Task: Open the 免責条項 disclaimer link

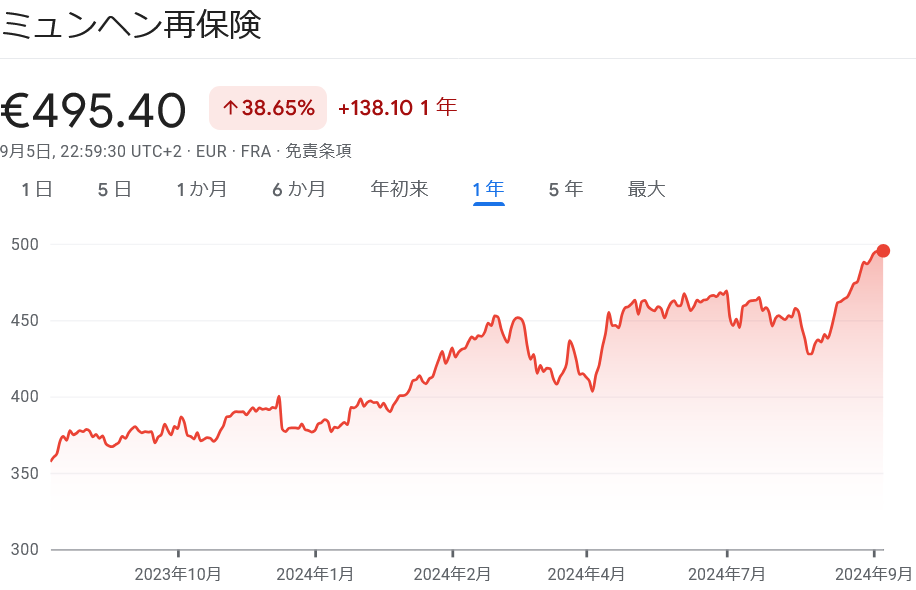Action: tap(318, 151)
